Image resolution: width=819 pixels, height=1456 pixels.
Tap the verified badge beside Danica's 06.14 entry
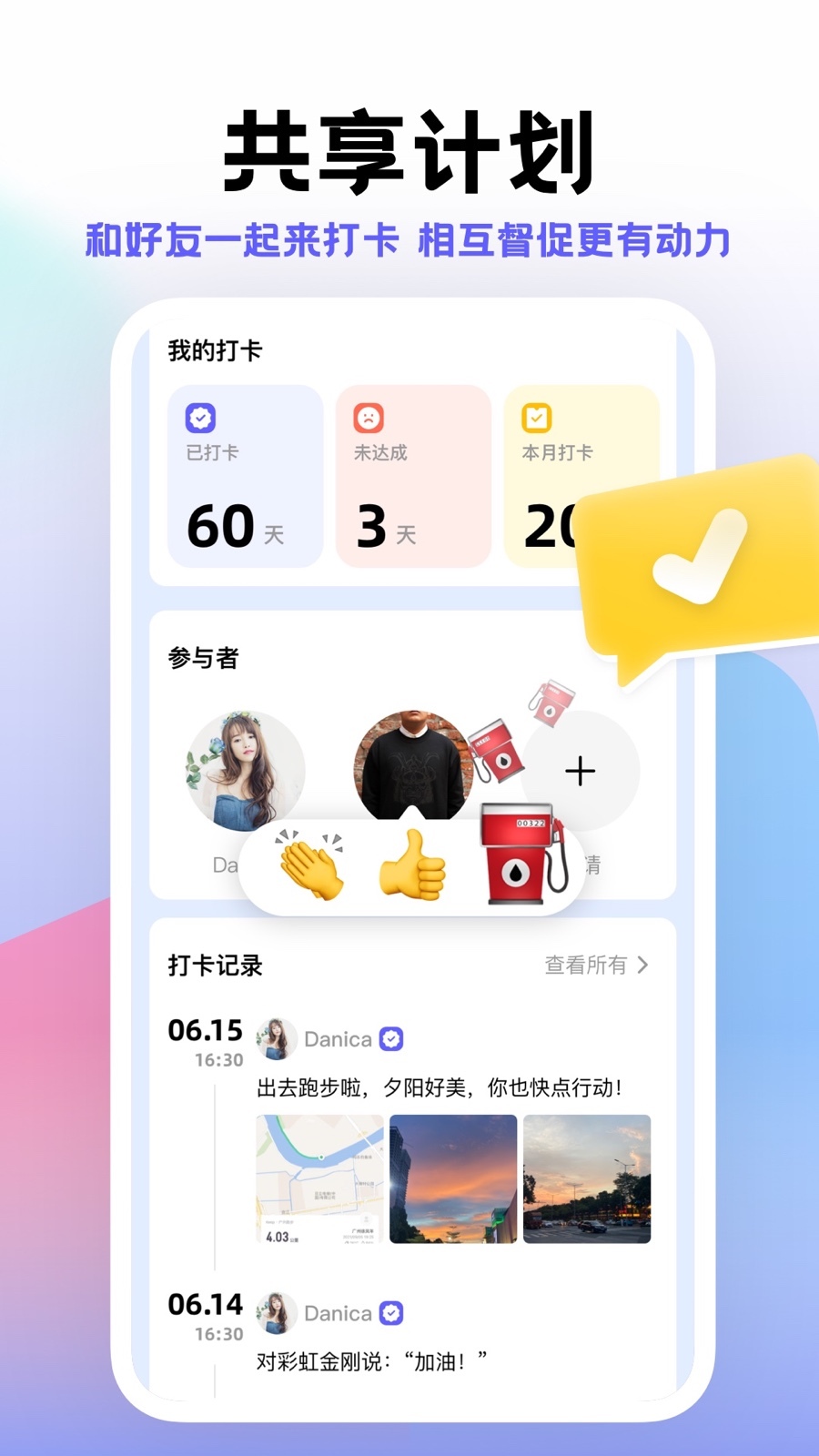[393, 1312]
